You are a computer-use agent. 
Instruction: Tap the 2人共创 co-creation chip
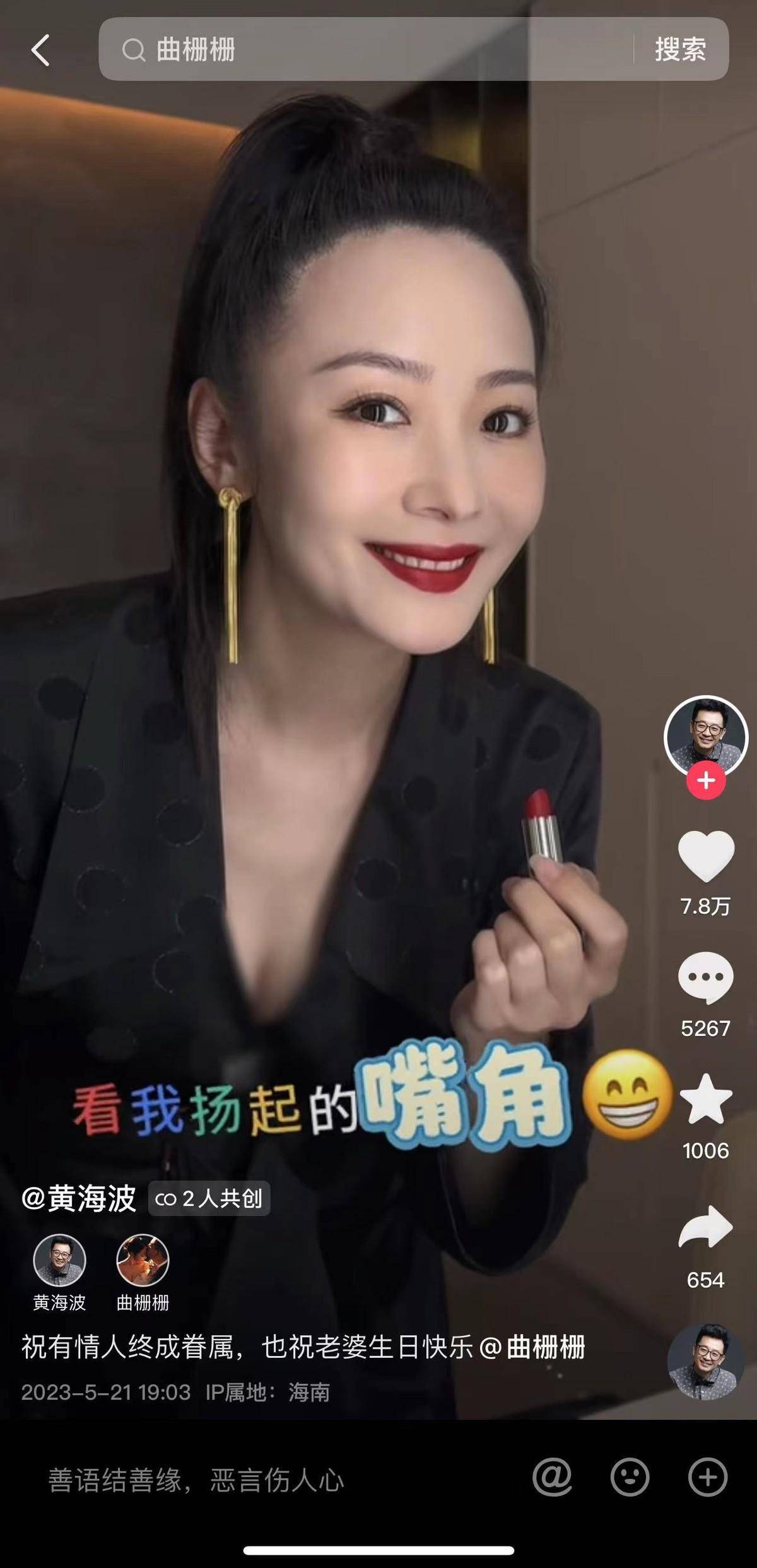(209, 1198)
